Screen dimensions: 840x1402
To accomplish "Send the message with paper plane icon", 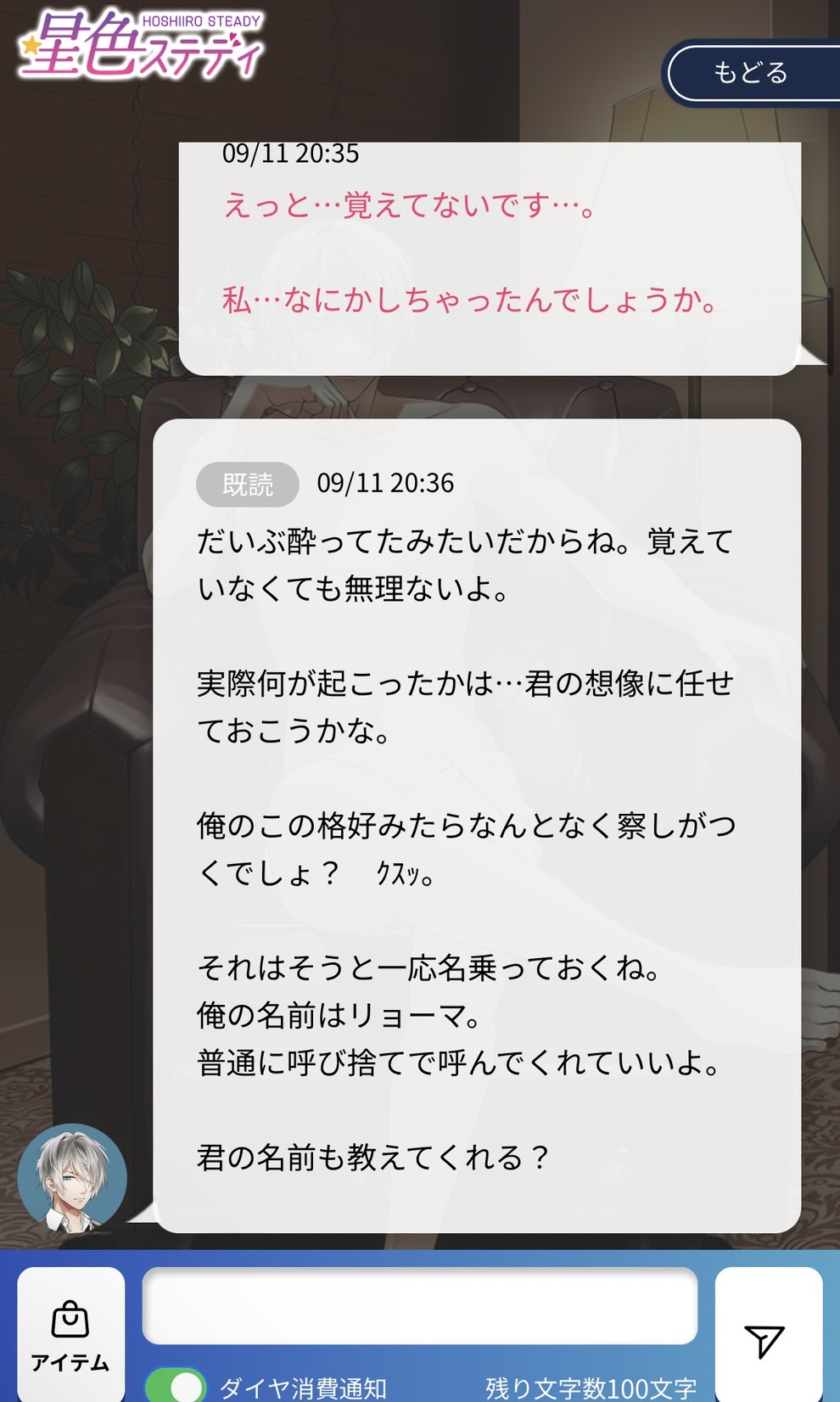I will click(766, 1339).
